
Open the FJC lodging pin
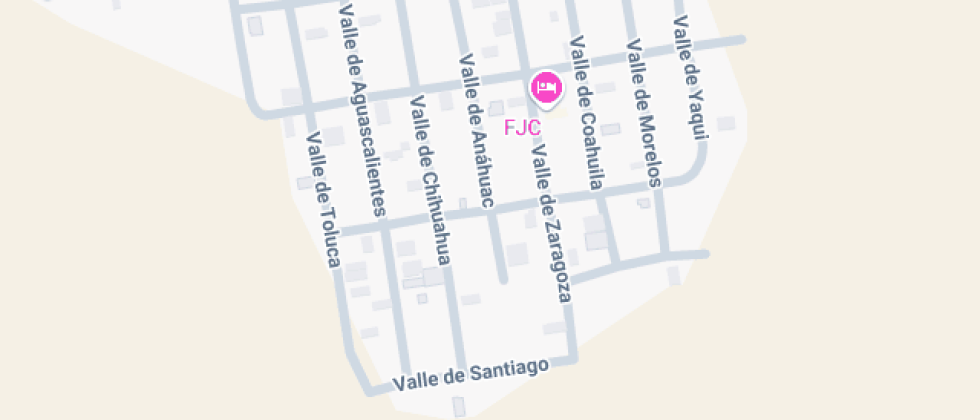tap(545, 90)
